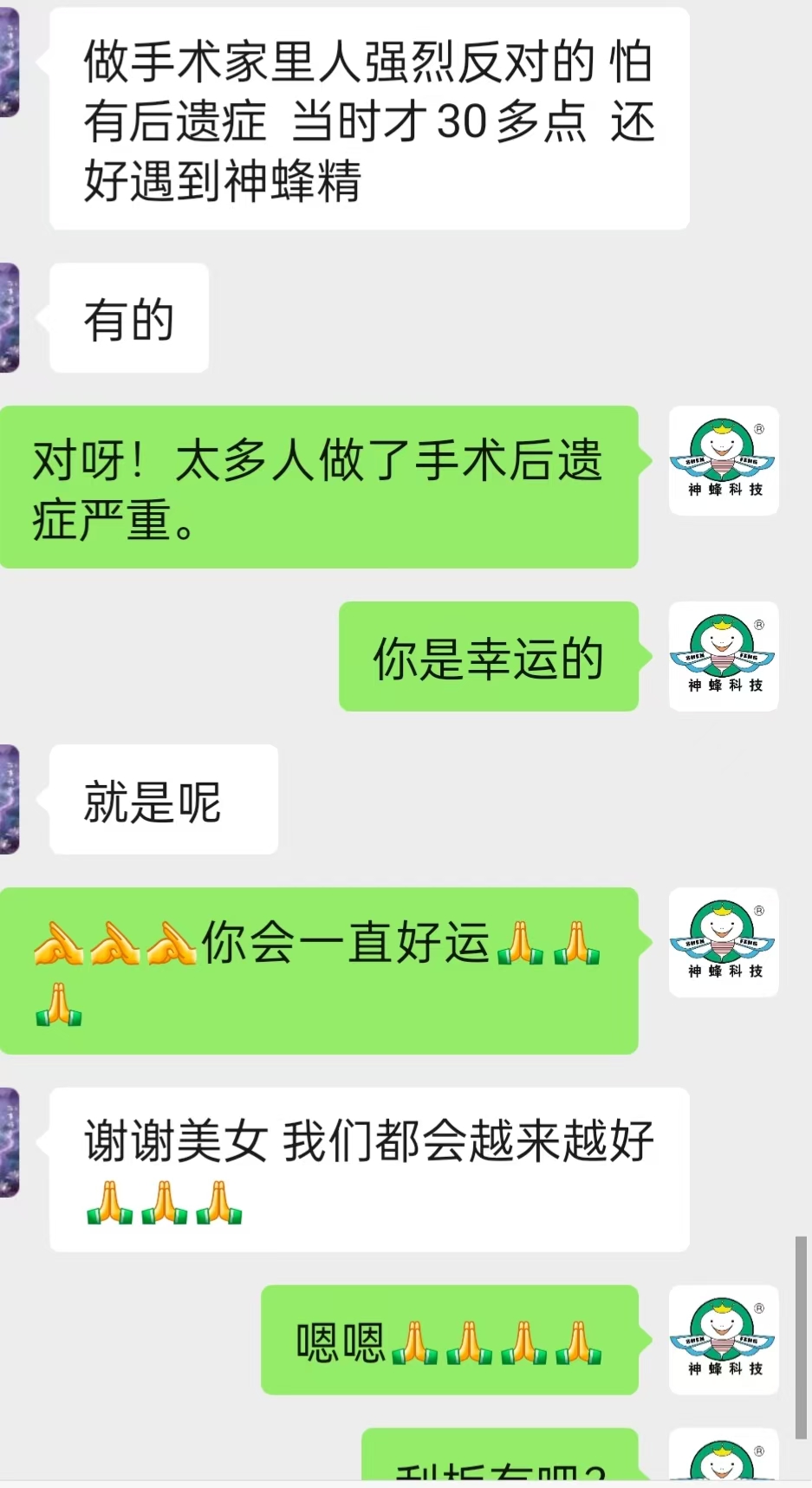Open contact's avatar beside "就是呢" message
This screenshot has width=812, height=1488.
(9, 799)
